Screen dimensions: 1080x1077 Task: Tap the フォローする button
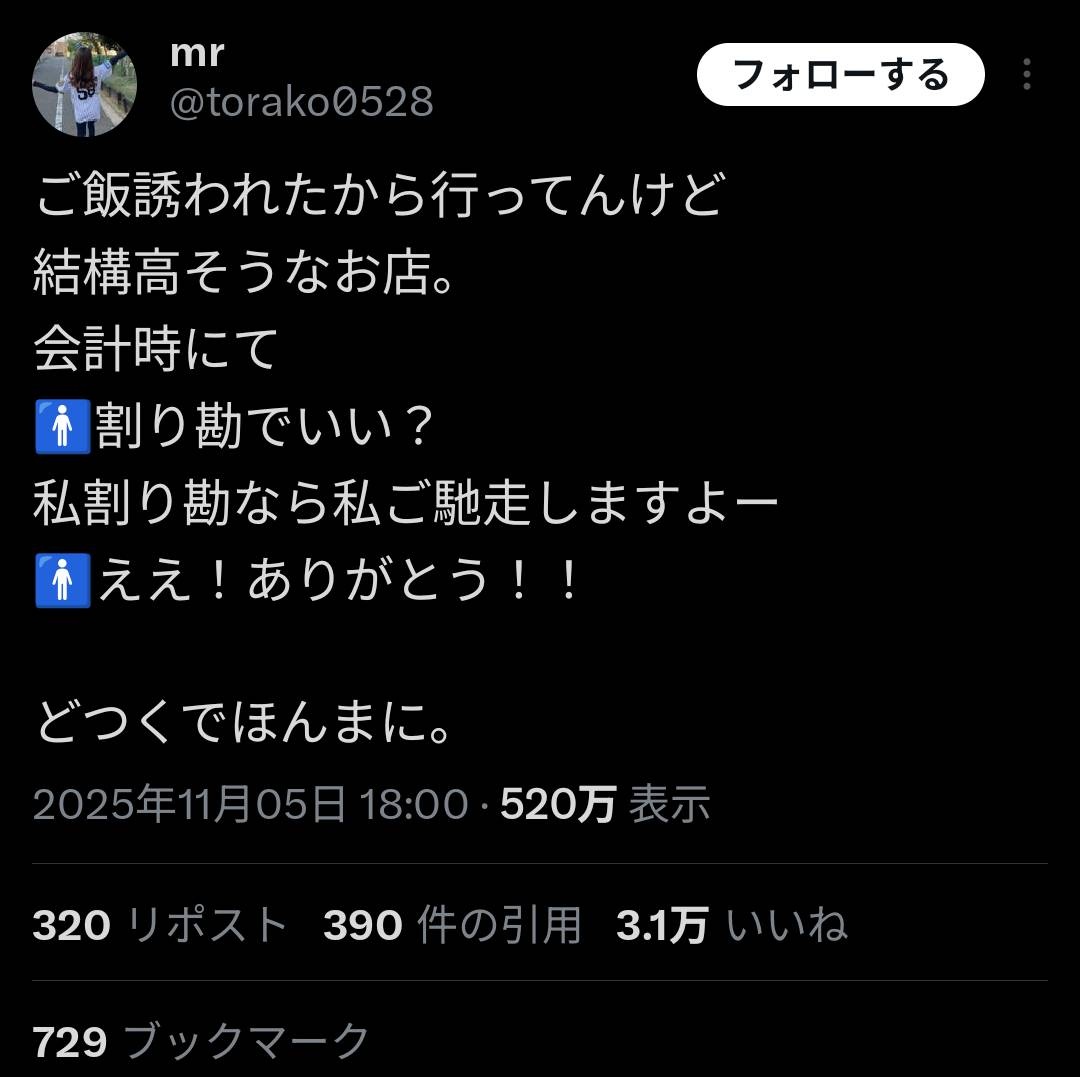tap(840, 75)
